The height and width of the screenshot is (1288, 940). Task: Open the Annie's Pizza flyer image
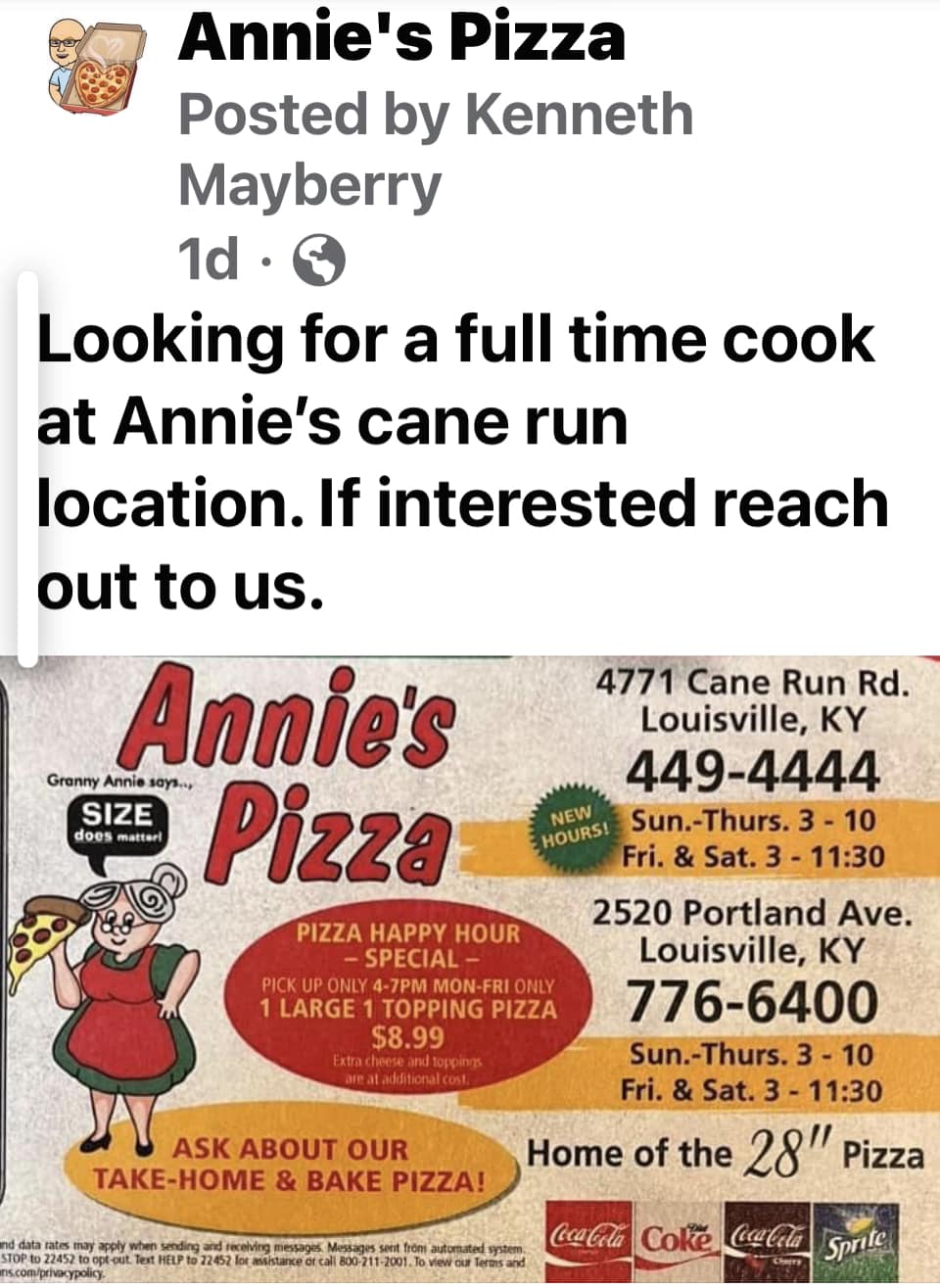470,972
